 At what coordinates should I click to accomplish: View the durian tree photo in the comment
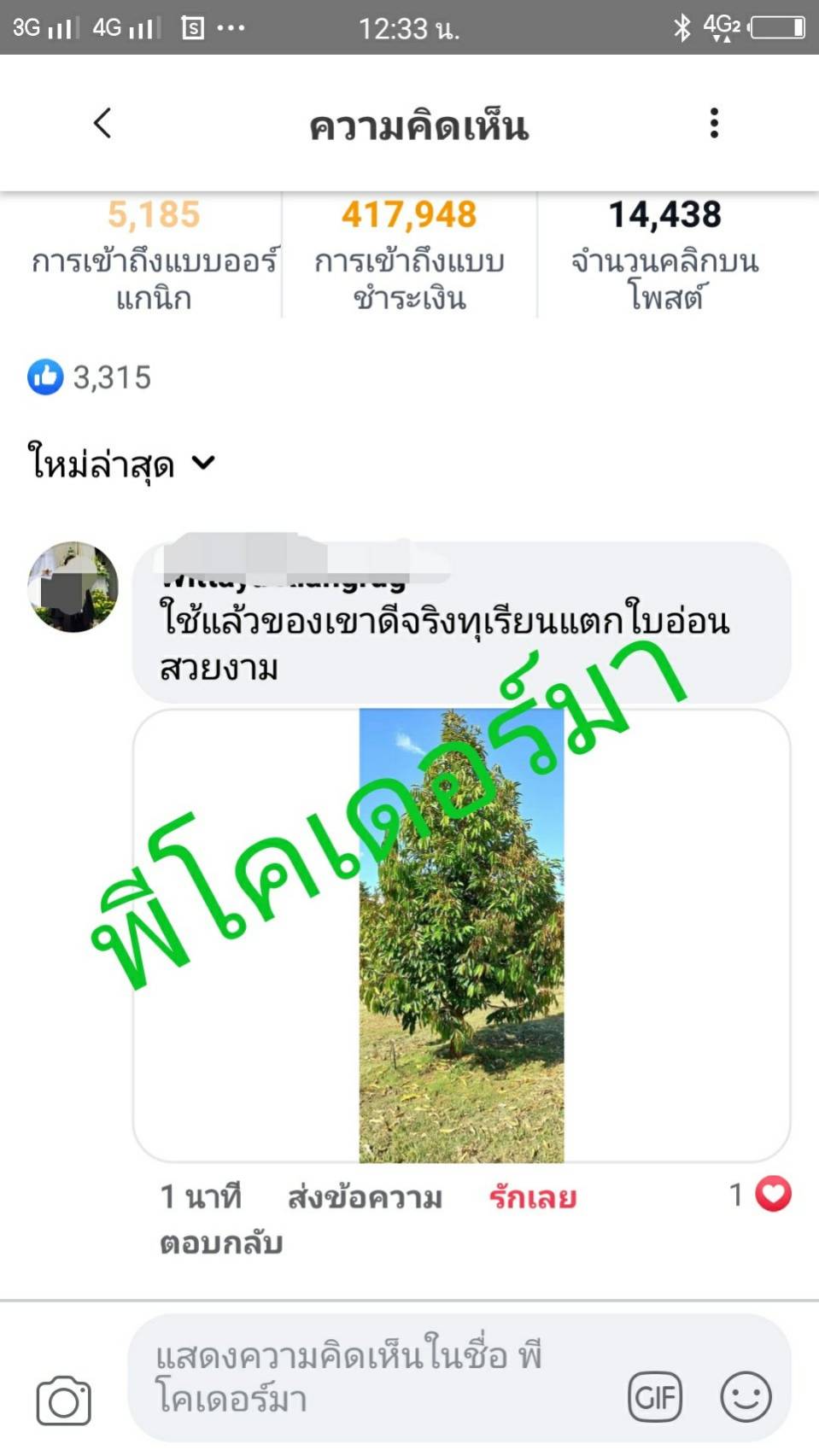click(461, 935)
